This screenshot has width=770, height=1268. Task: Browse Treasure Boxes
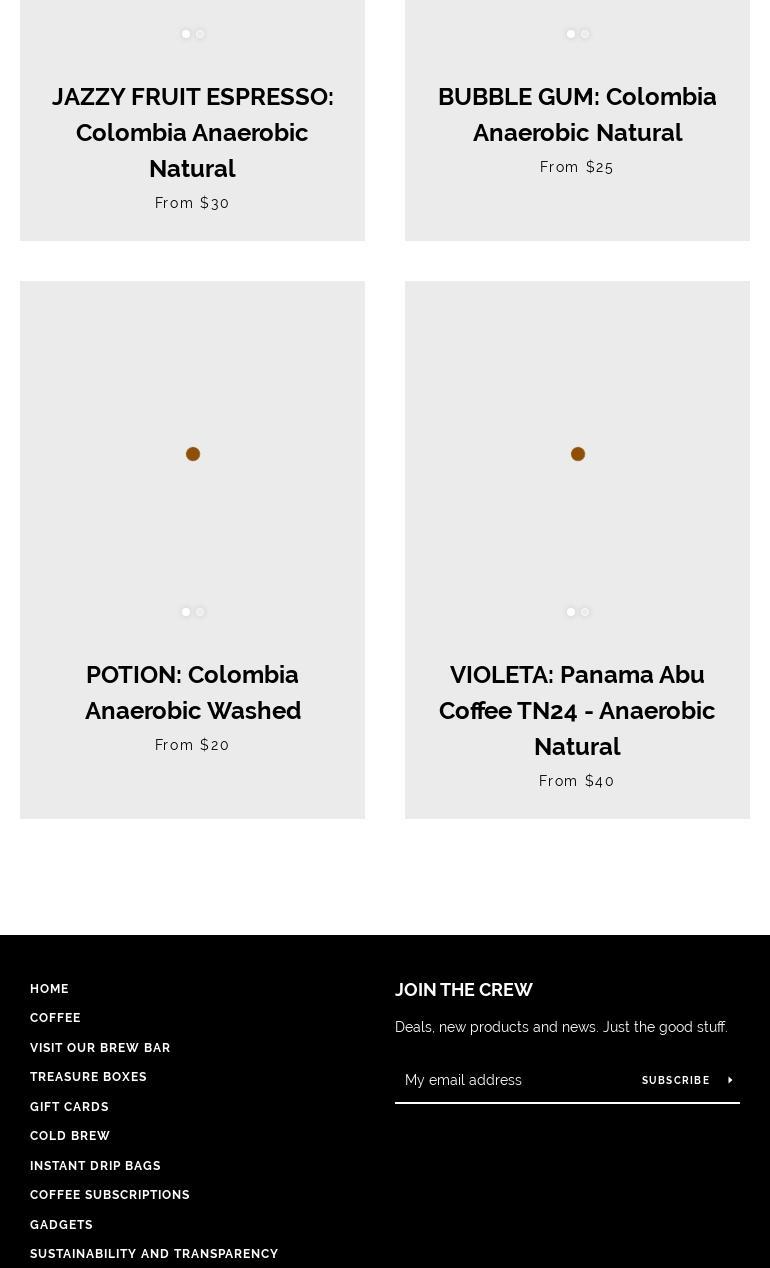(x=88, y=1077)
